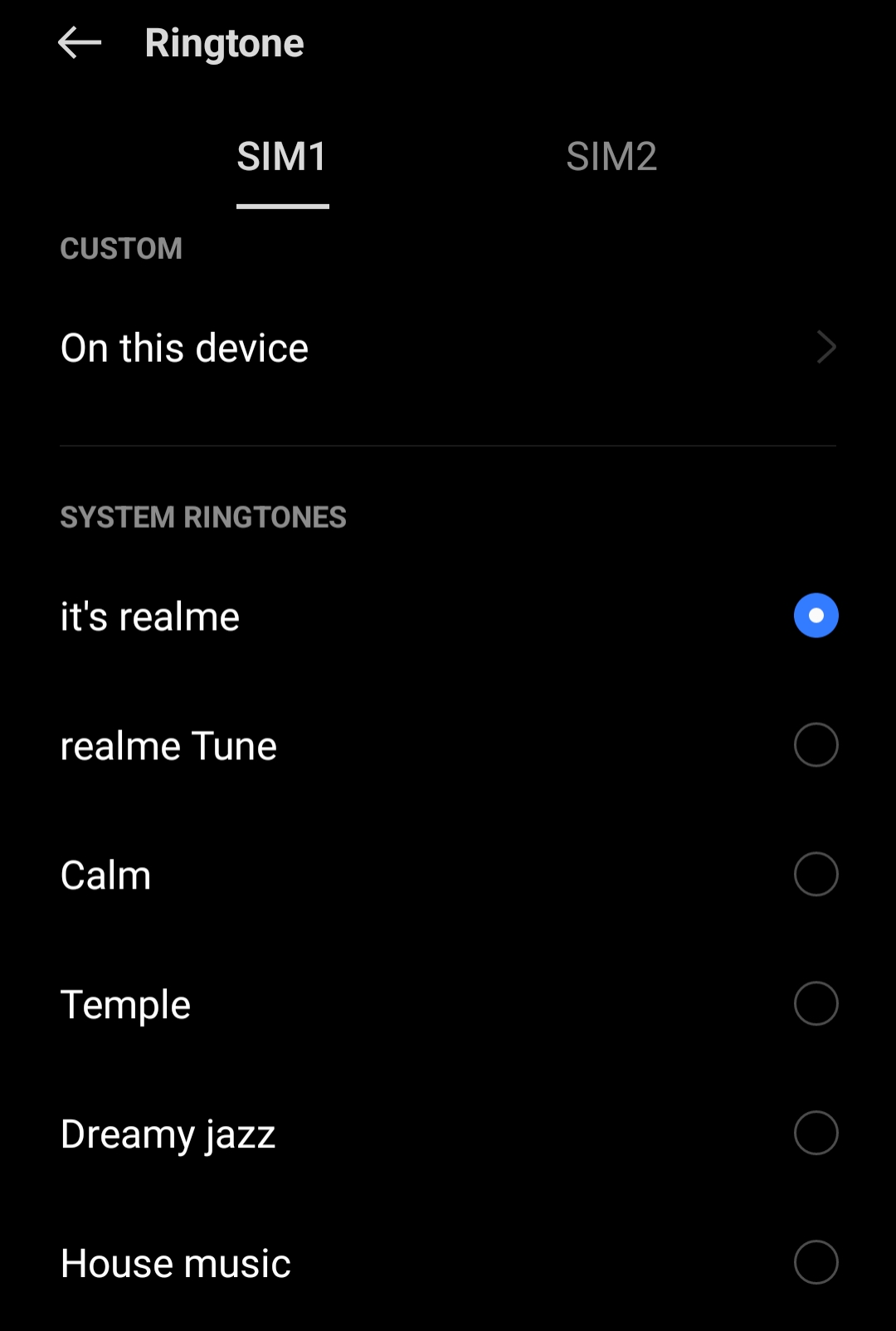
Task: Select the Dreamy jazz ringtone
Action: (x=816, y=1134)
